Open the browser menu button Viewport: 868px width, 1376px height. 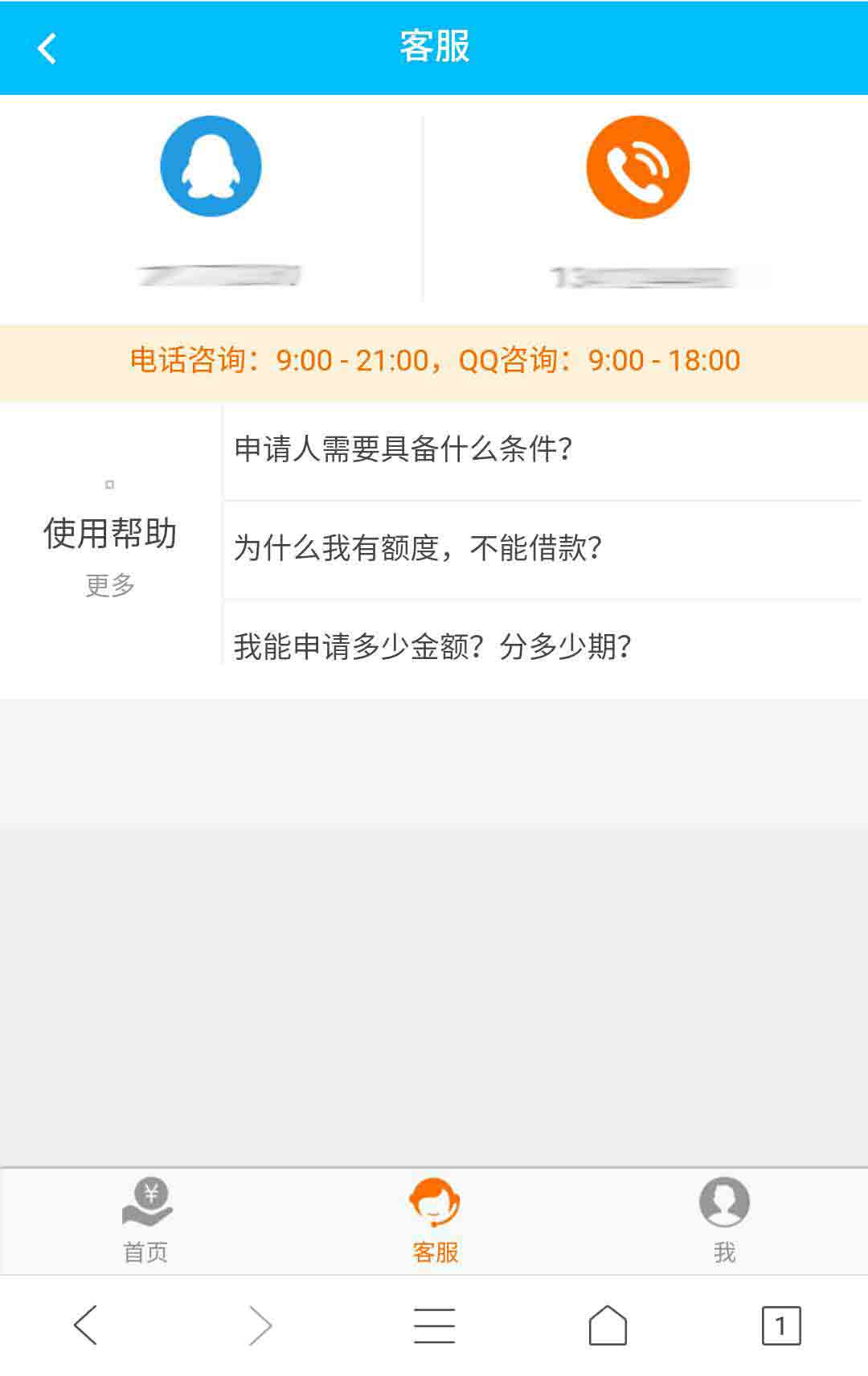[434, 1325]
